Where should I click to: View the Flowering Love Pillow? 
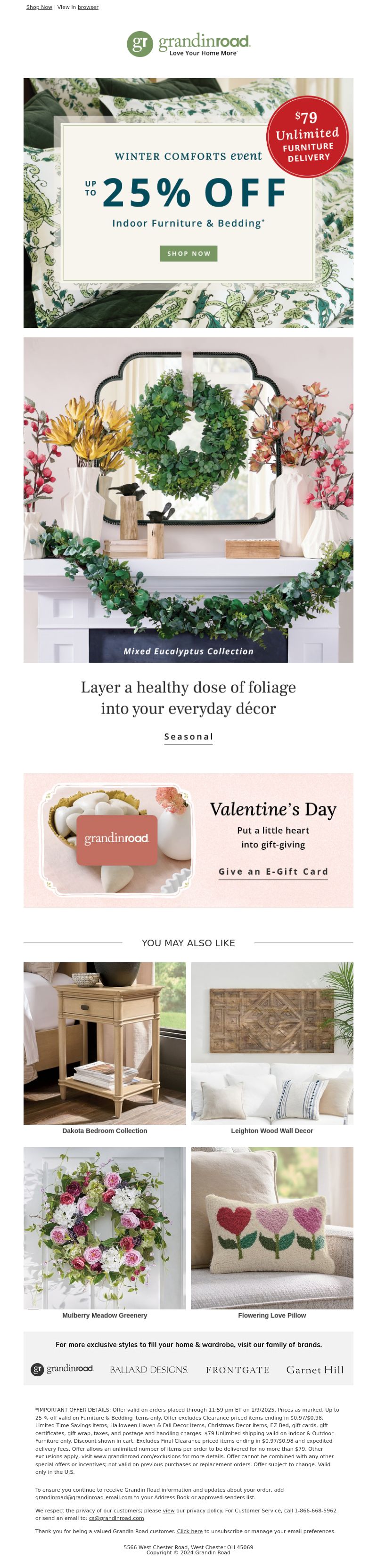[271, 1228]
